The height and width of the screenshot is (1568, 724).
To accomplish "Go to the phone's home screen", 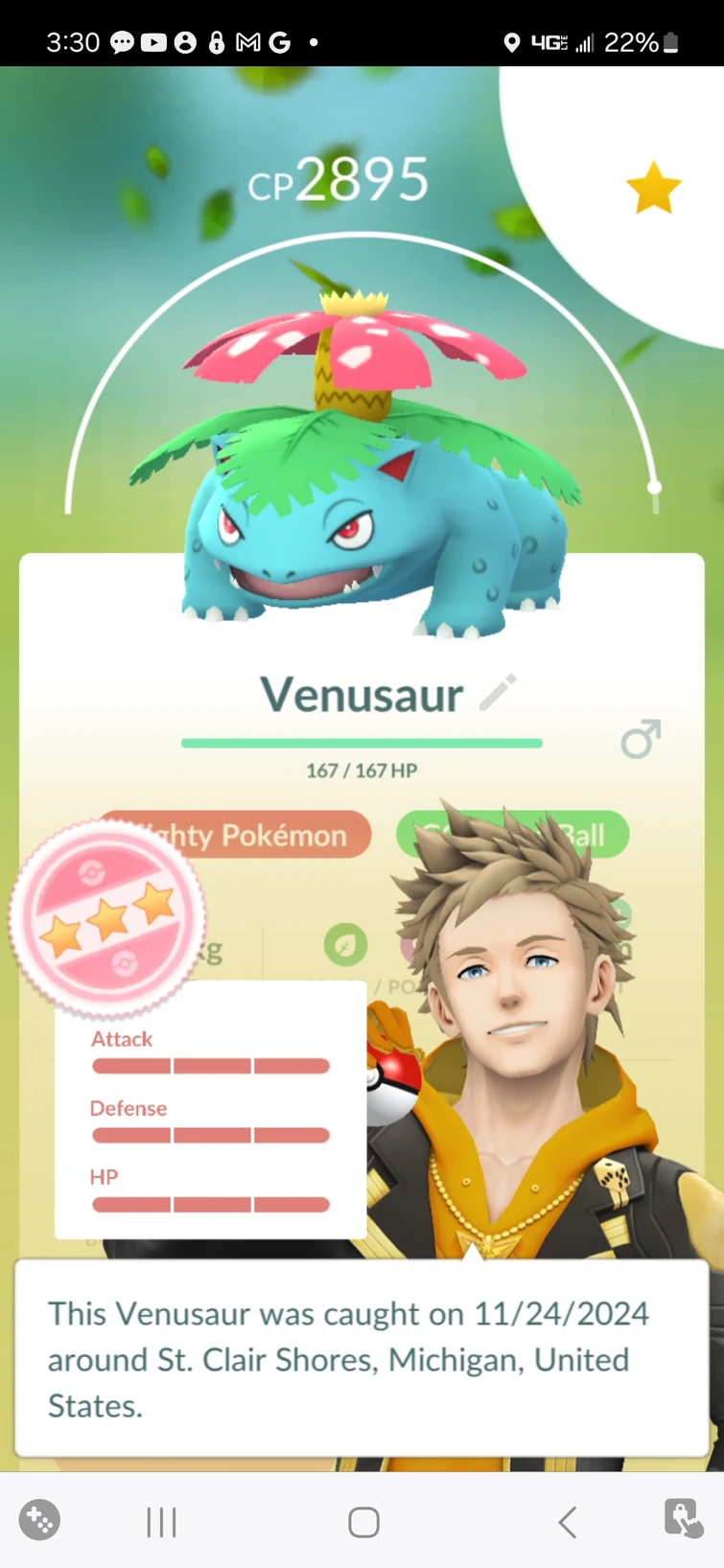I will click(363, 1521).
